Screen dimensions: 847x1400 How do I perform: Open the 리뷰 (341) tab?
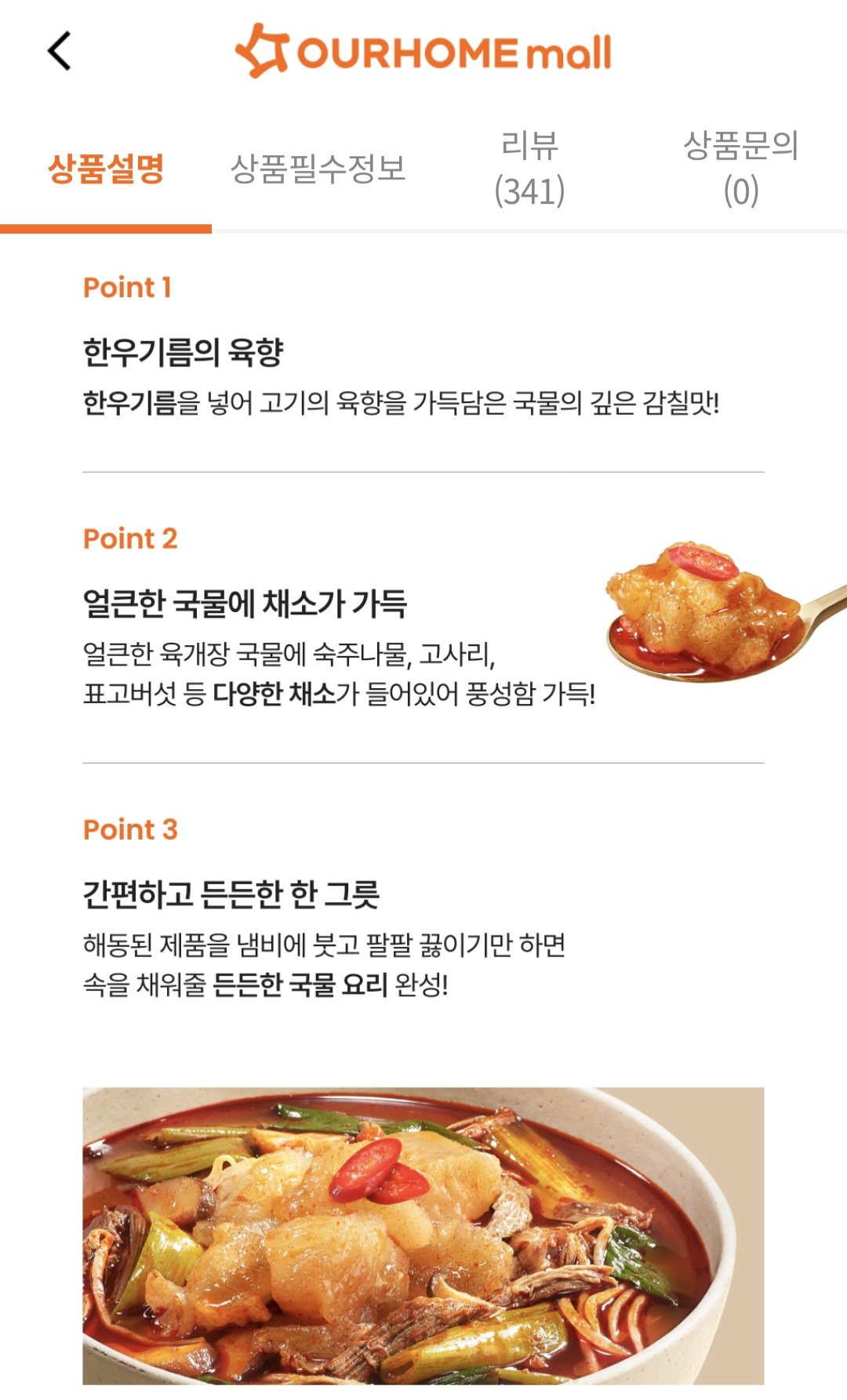529,169
